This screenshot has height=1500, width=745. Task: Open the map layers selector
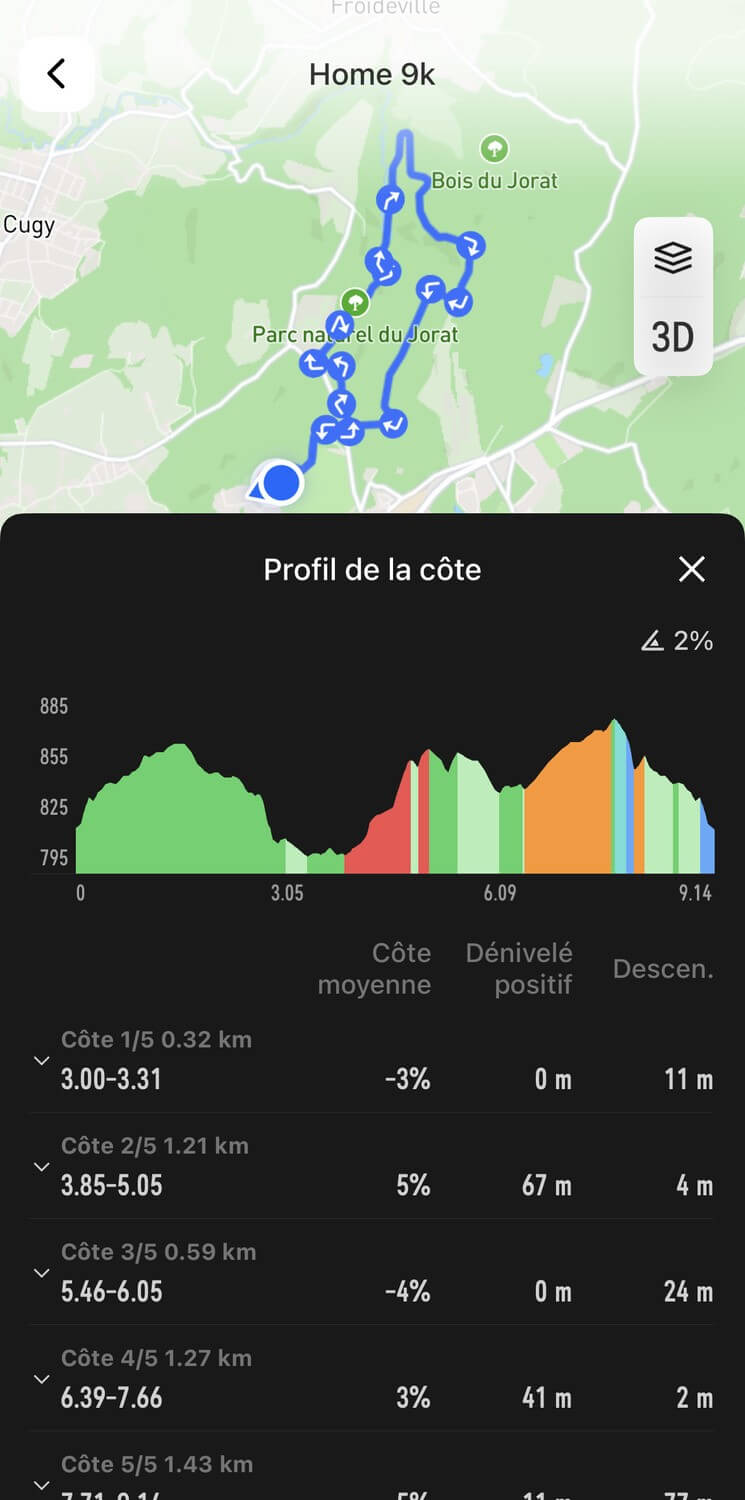[673, 258]
